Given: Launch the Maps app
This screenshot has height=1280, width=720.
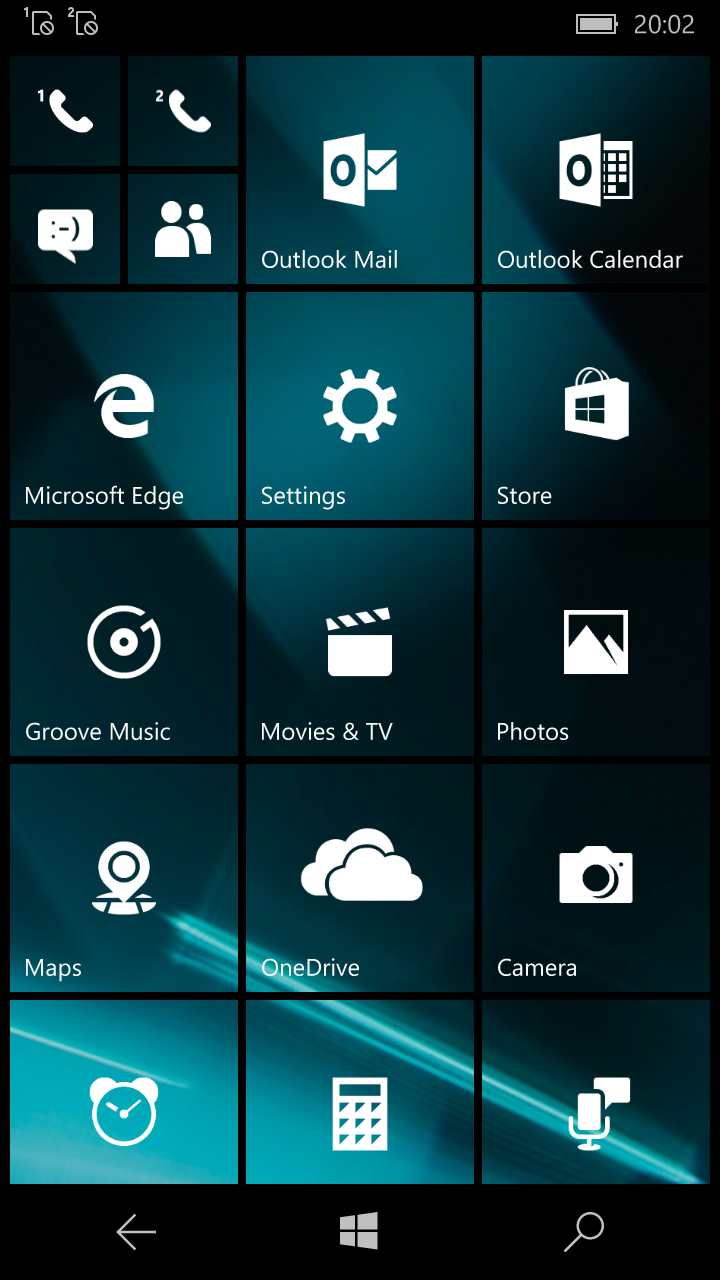Looking at the screenshot, I should click(124, 878).
